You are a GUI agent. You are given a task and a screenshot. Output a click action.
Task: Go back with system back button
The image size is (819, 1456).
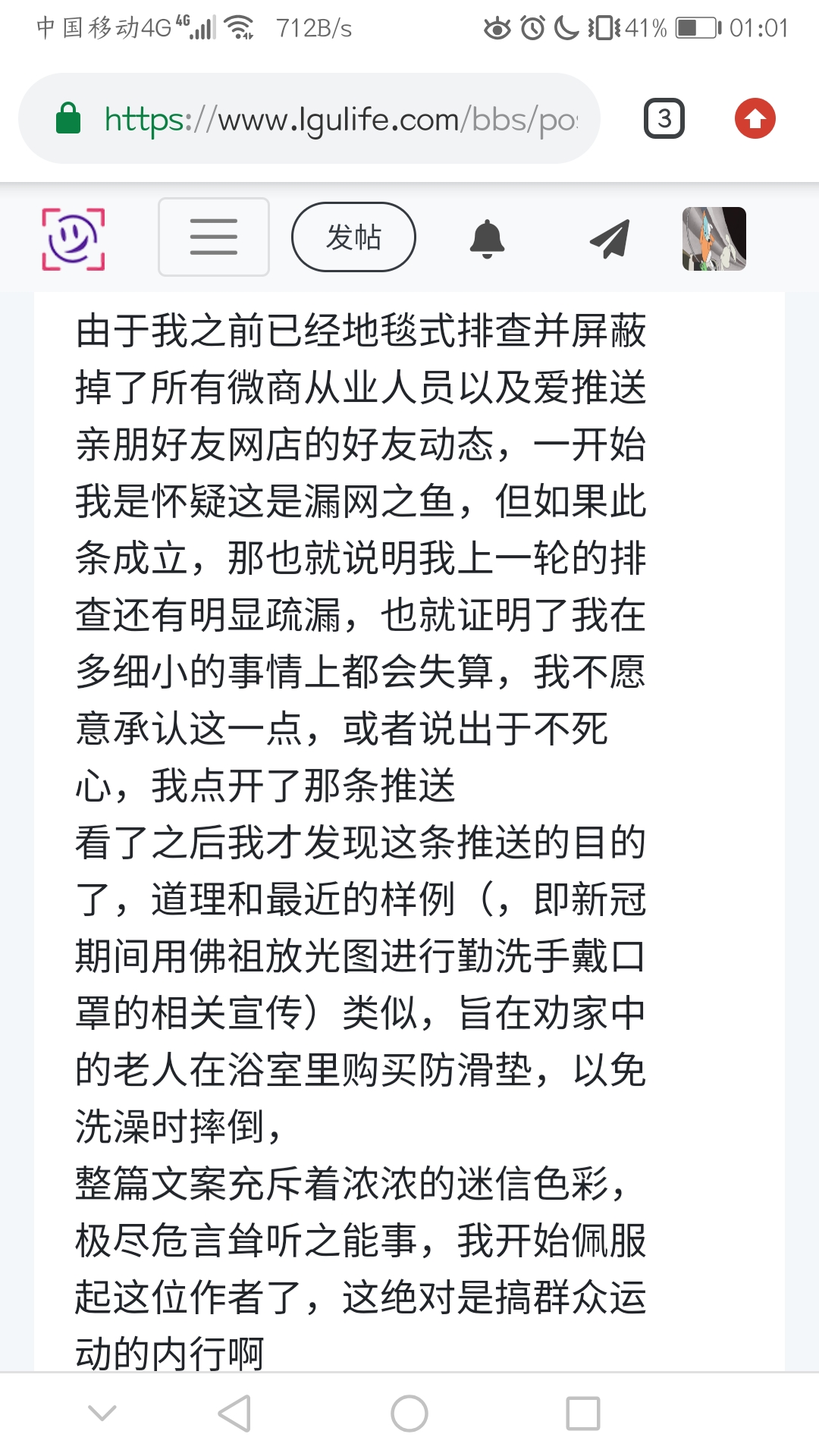pos(235,1414)
